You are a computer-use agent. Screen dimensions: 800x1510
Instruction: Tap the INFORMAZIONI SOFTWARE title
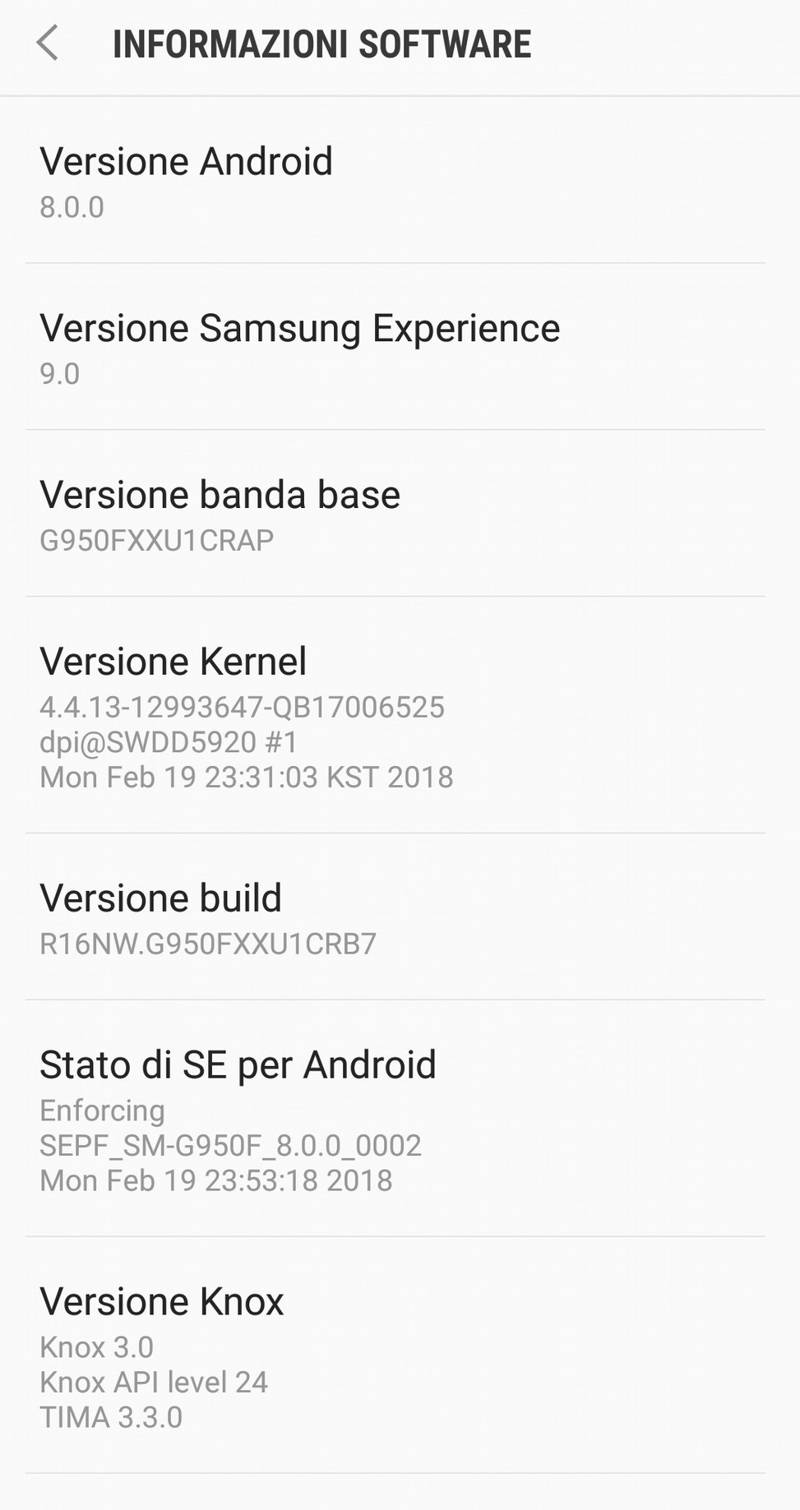coord(322,43)
